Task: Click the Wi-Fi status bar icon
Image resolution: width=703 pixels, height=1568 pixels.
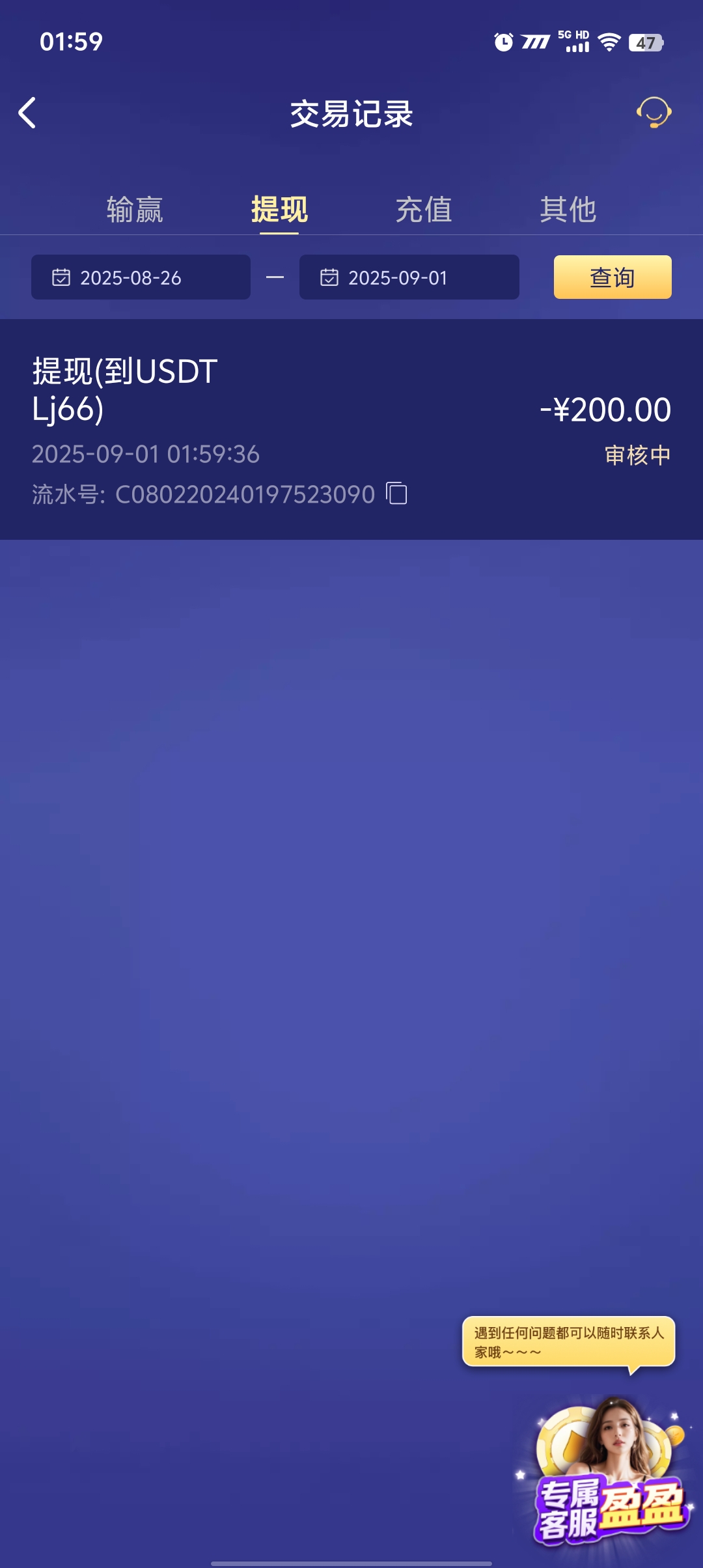Action: point(609,43)
